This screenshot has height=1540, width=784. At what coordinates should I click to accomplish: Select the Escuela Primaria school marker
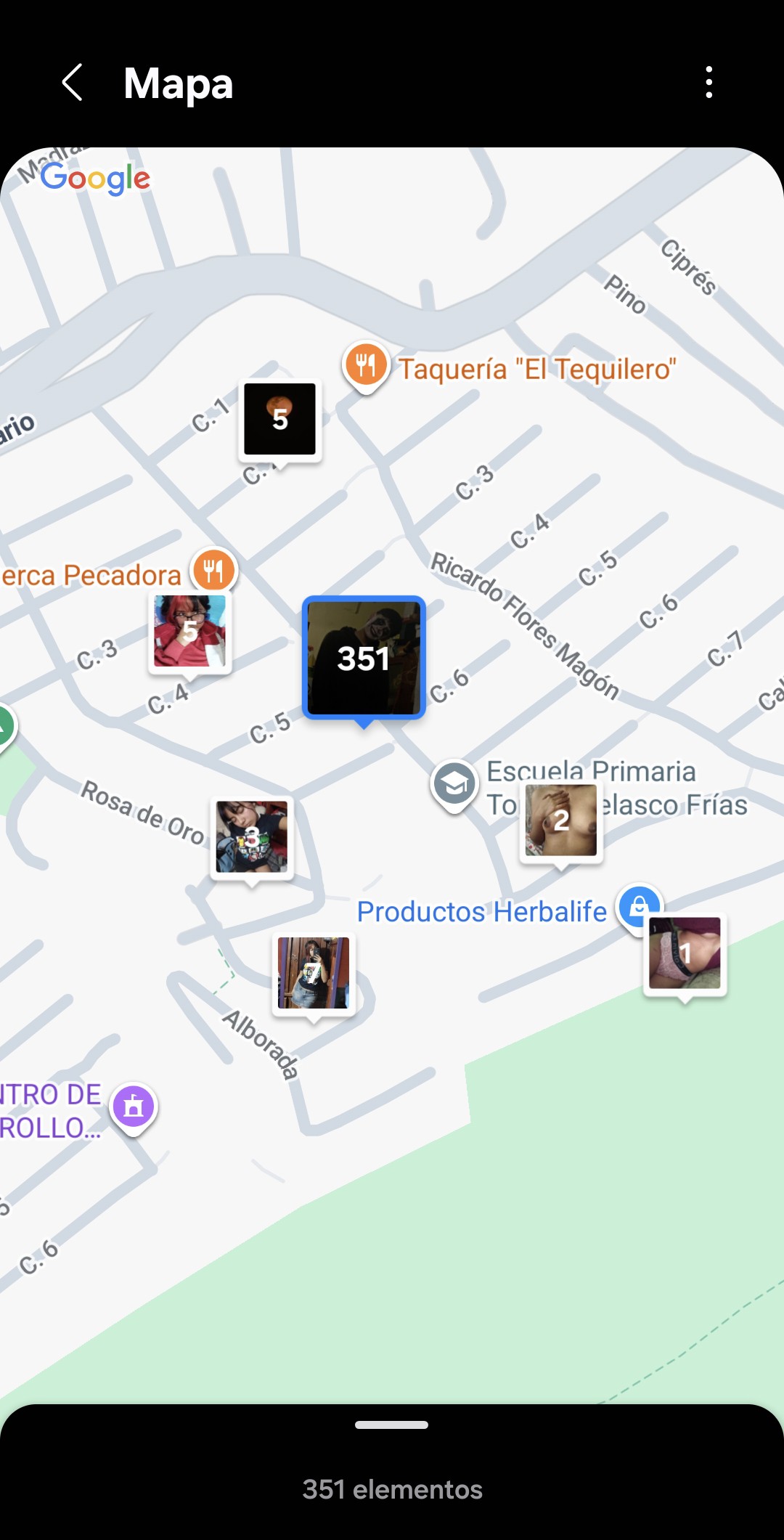(454, 784)
